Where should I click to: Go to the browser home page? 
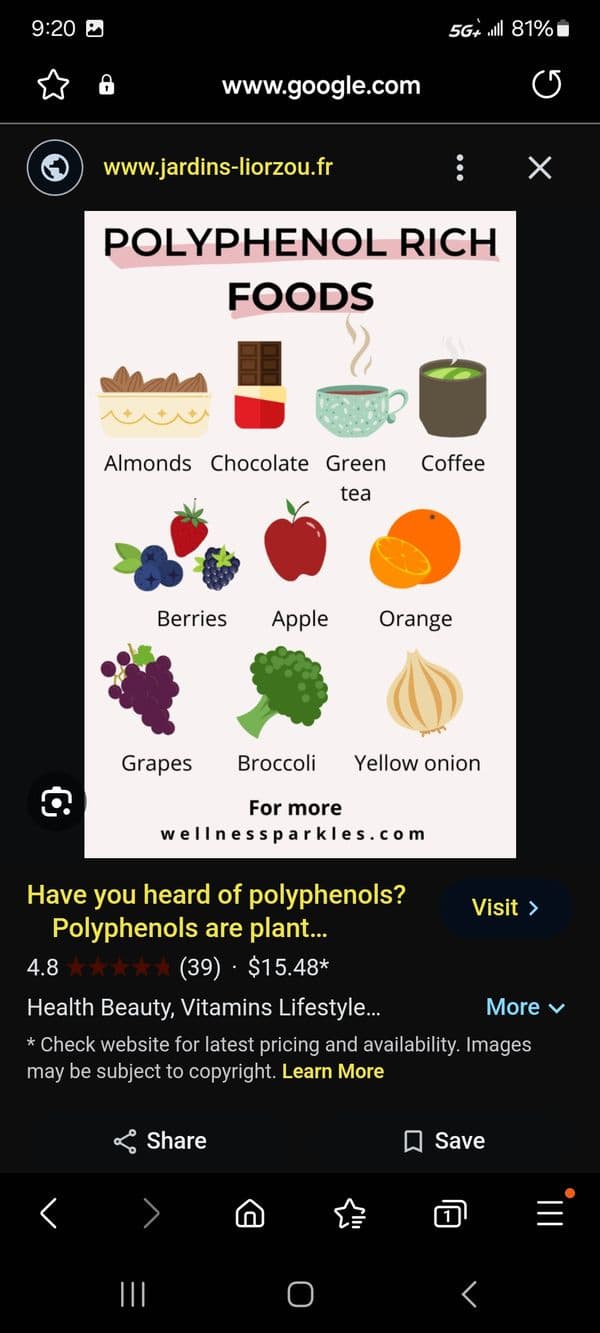coord(249,1213)
